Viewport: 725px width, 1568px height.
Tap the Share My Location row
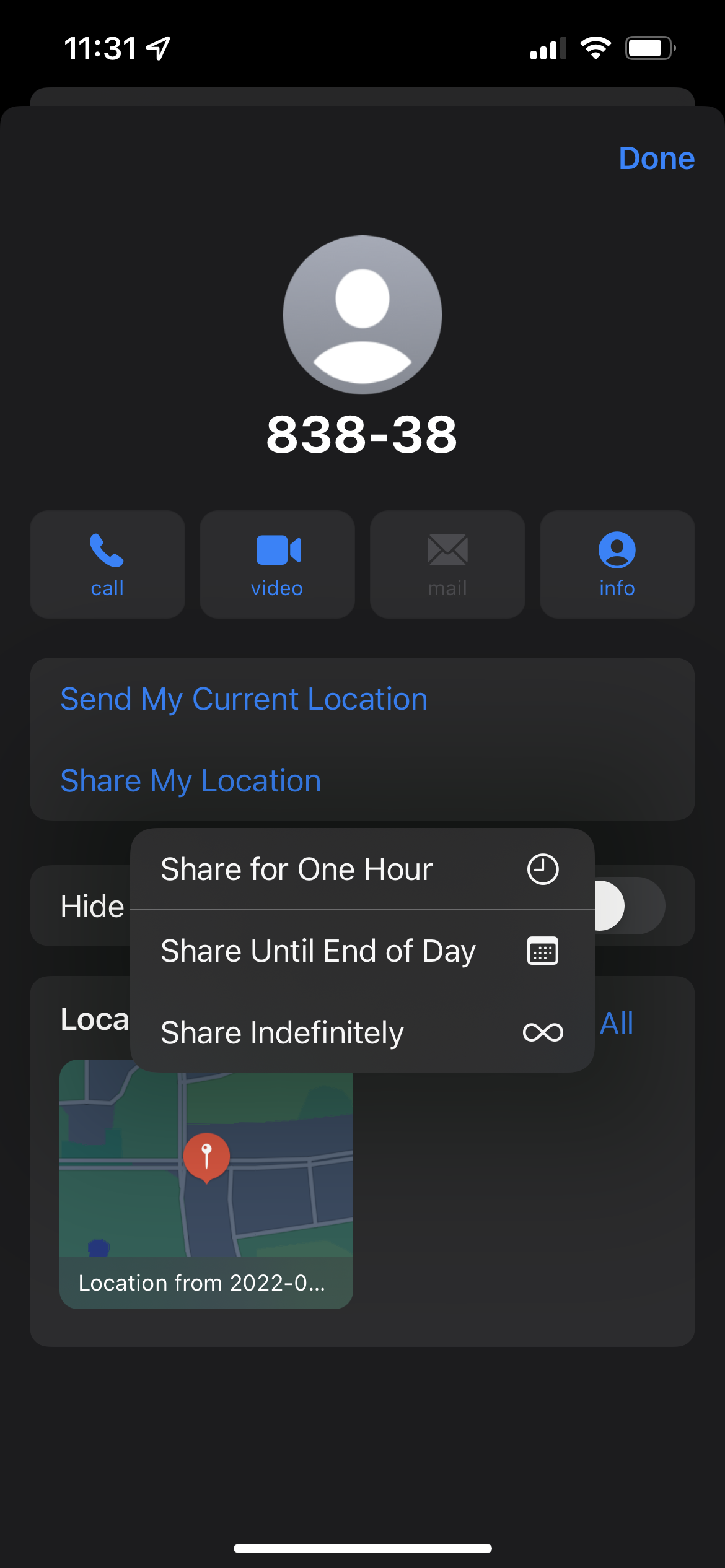(191, 780)
